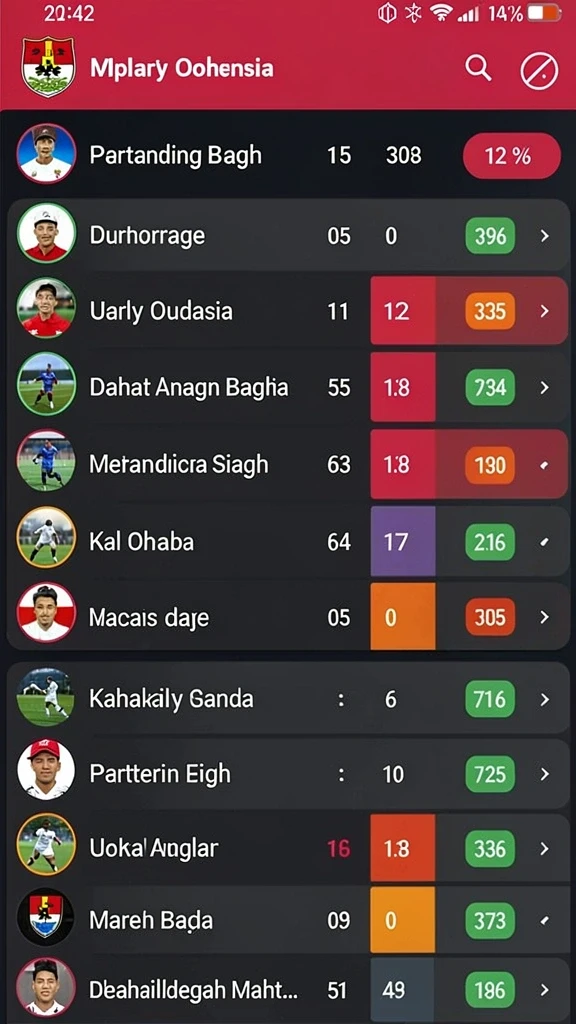Open Uarly Oudasia's entry

point(288,310)
